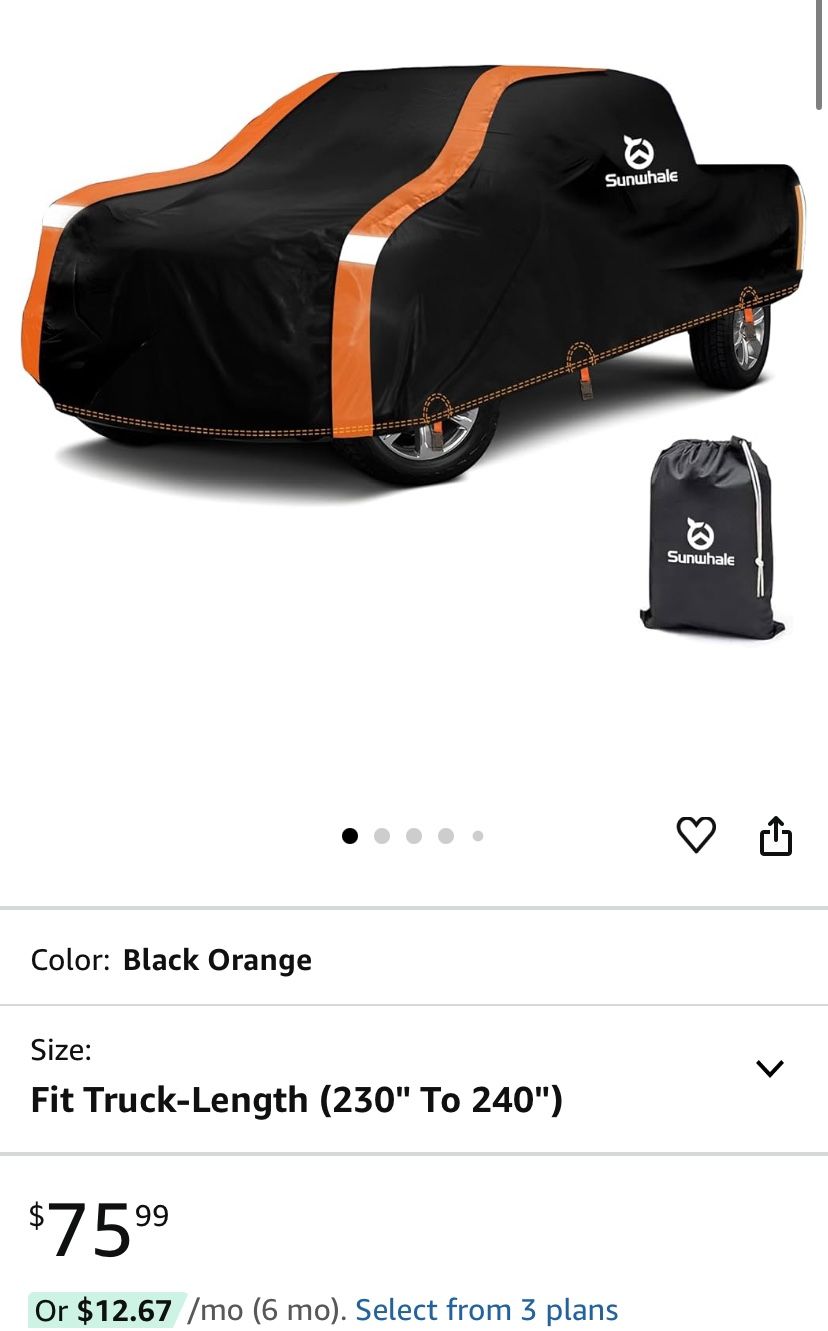Screen dimensions: 828x1331
Task: Add the truck cover to your wish list
Action: [x=697, y=836]
